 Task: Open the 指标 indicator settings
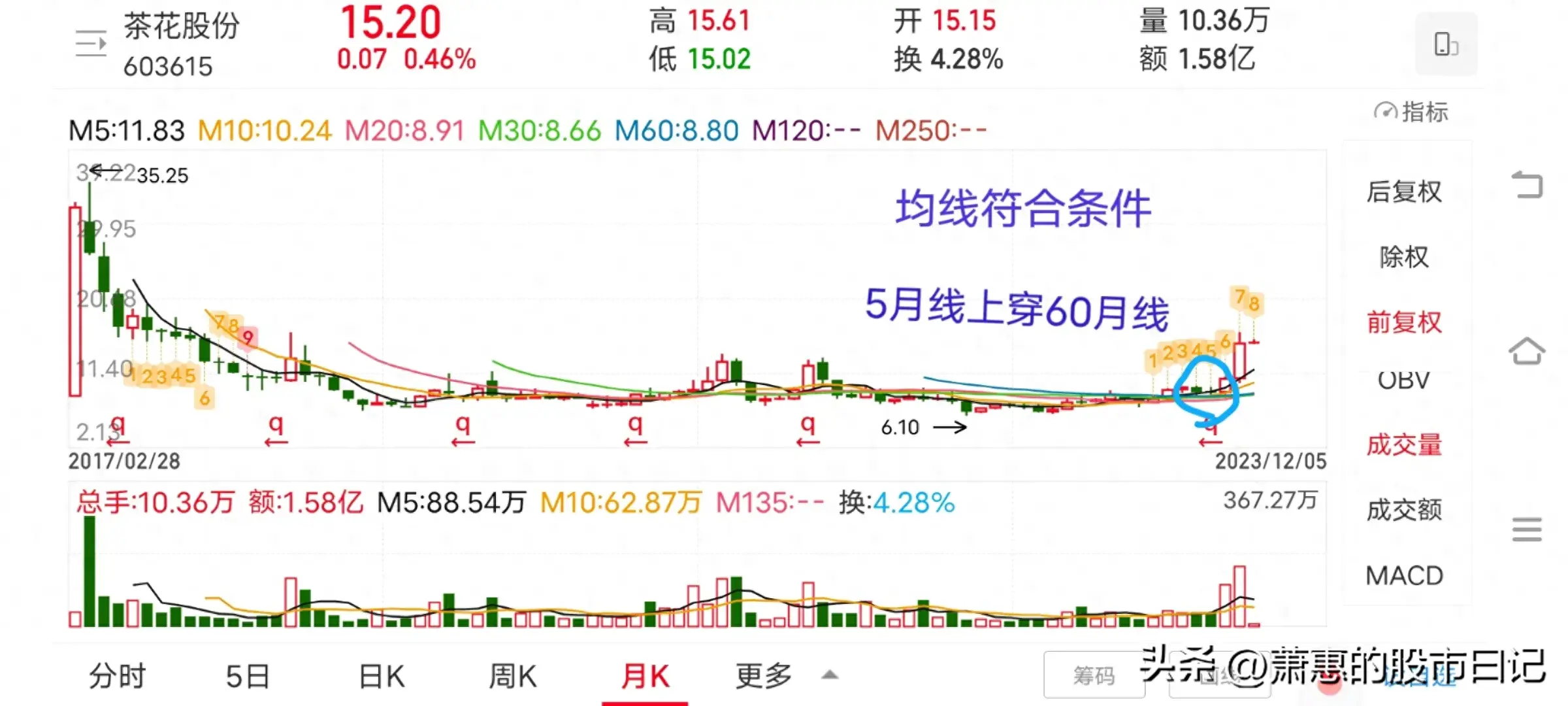[1412, 112]
